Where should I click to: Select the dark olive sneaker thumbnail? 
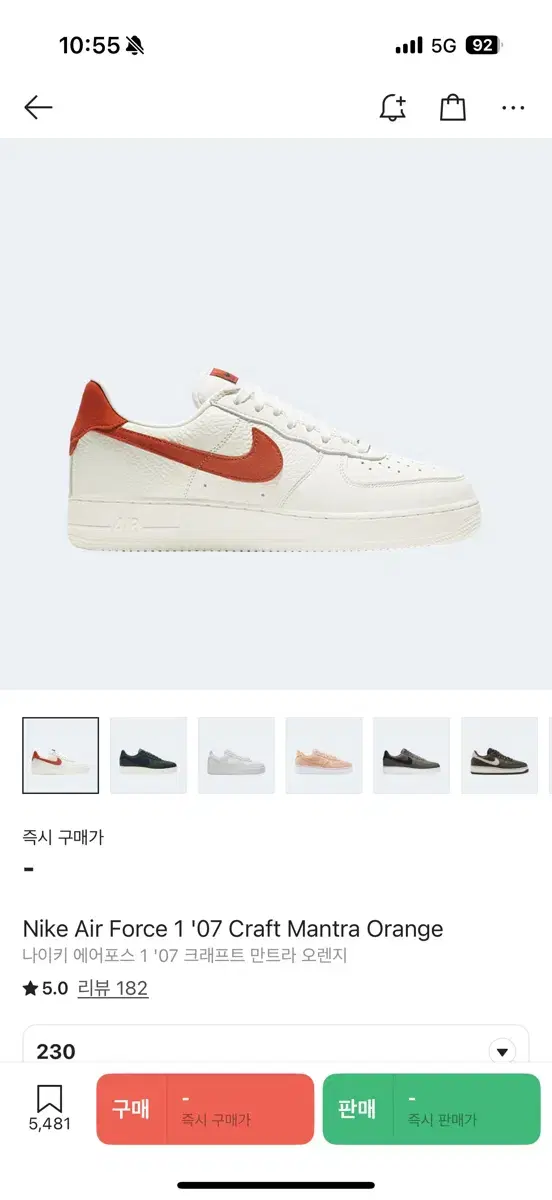click(412, 756)
